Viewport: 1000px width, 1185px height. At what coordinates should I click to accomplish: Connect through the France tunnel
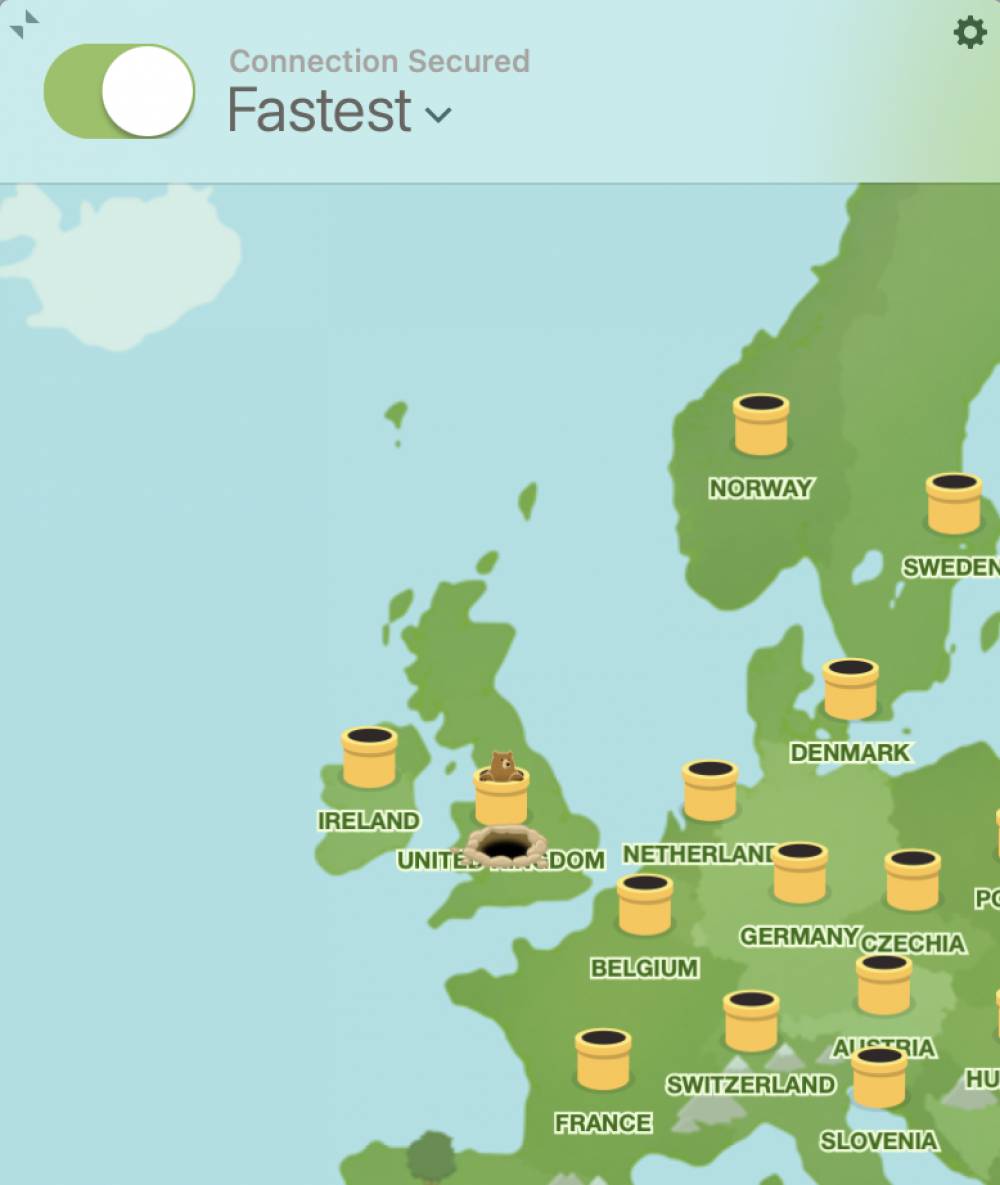tap(603, 1060)
